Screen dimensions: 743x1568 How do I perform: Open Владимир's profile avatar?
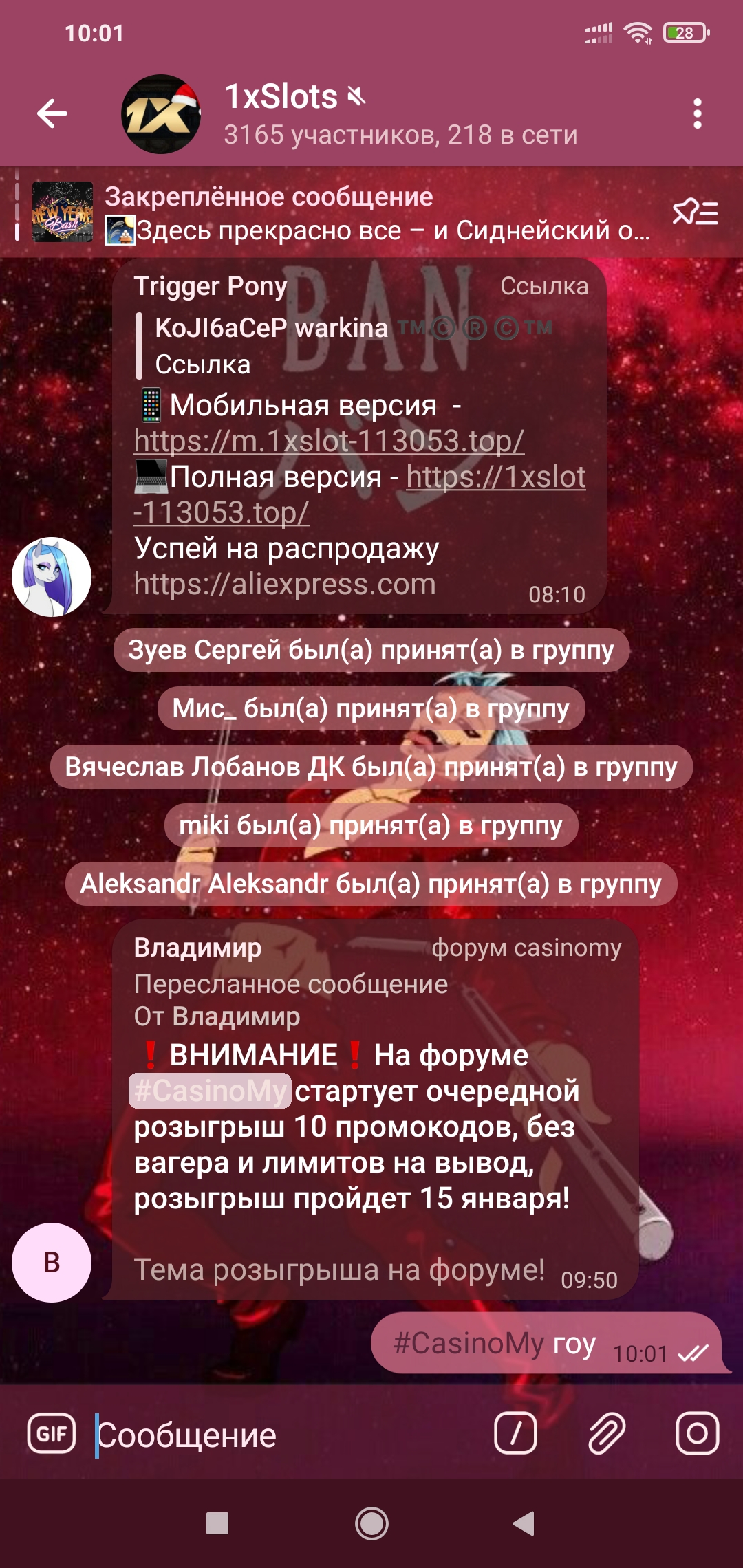52,1262
